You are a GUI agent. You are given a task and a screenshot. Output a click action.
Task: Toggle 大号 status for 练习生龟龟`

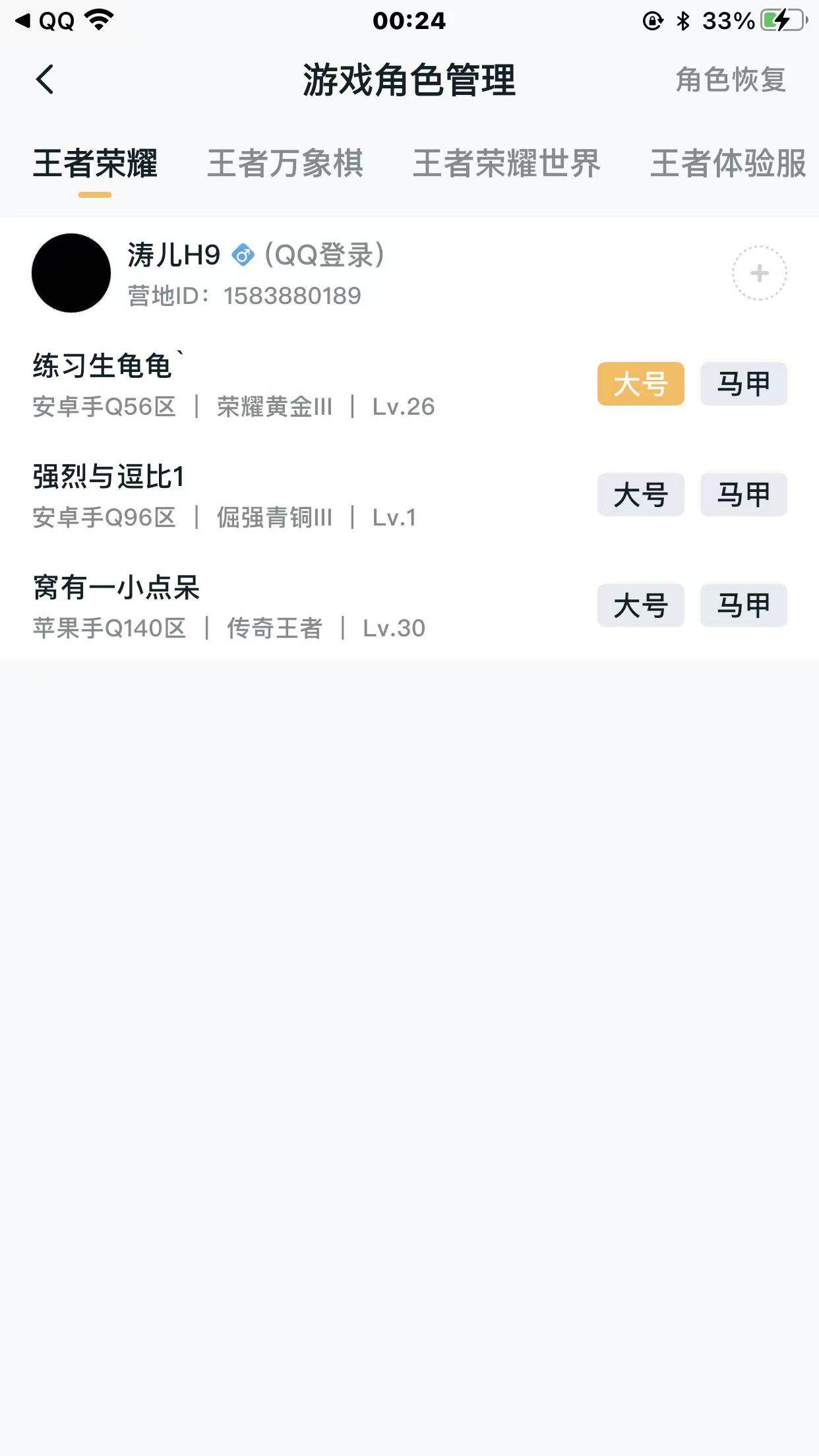(x=641, y=385)
